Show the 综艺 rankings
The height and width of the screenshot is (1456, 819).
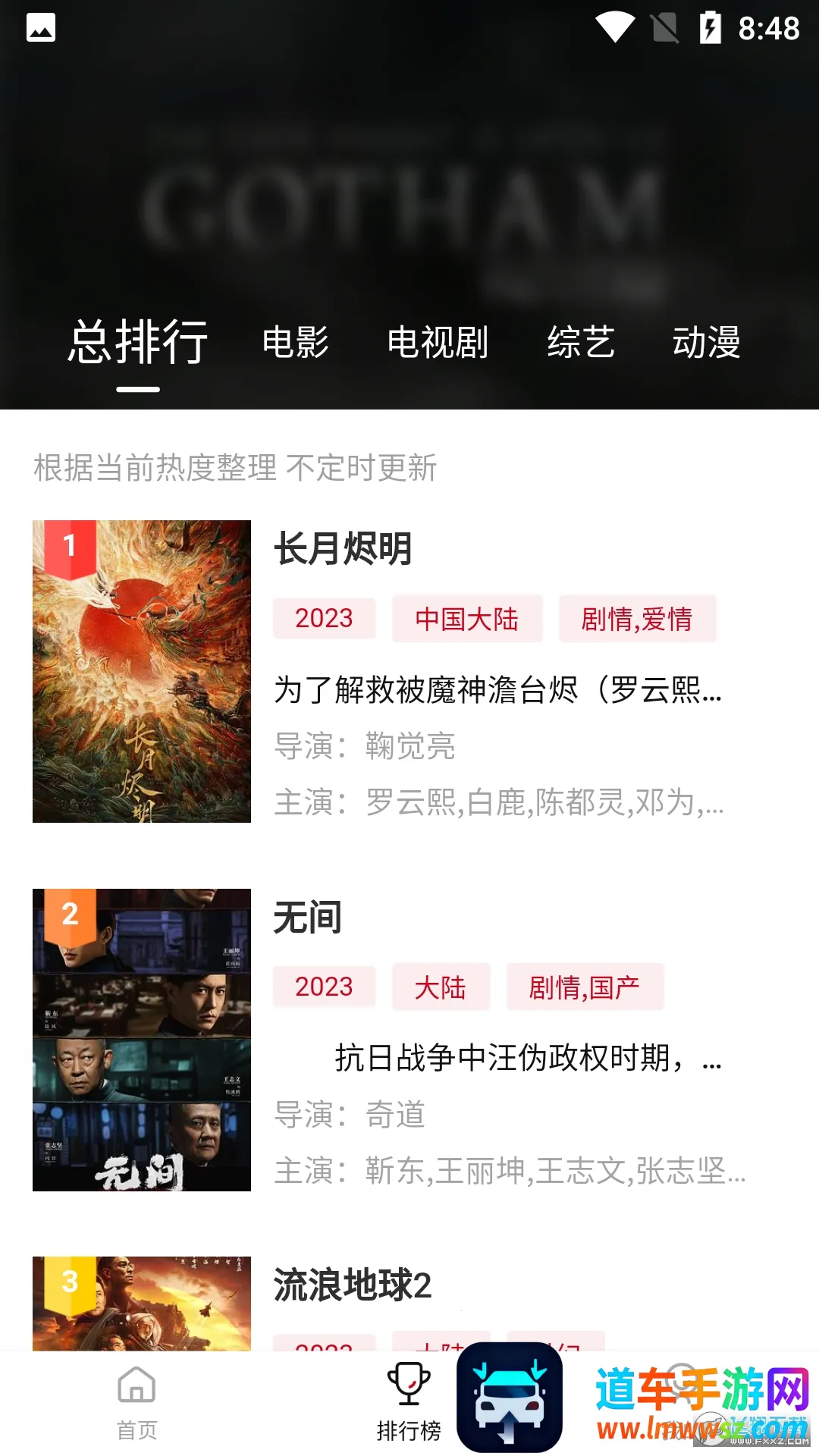coord(581,342)
